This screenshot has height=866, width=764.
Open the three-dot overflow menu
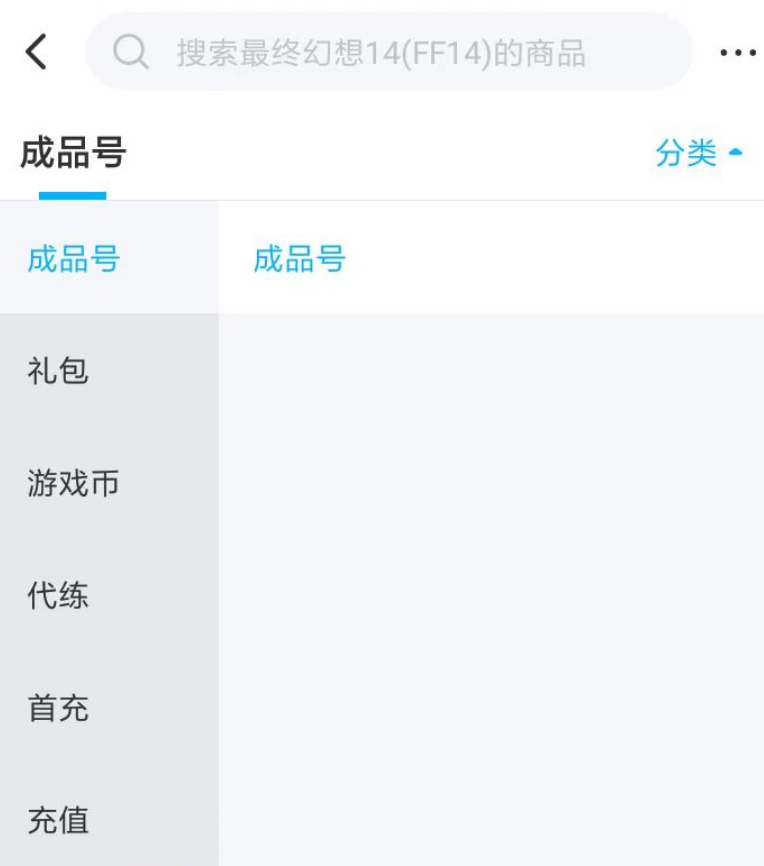click(x=737, y=53)
